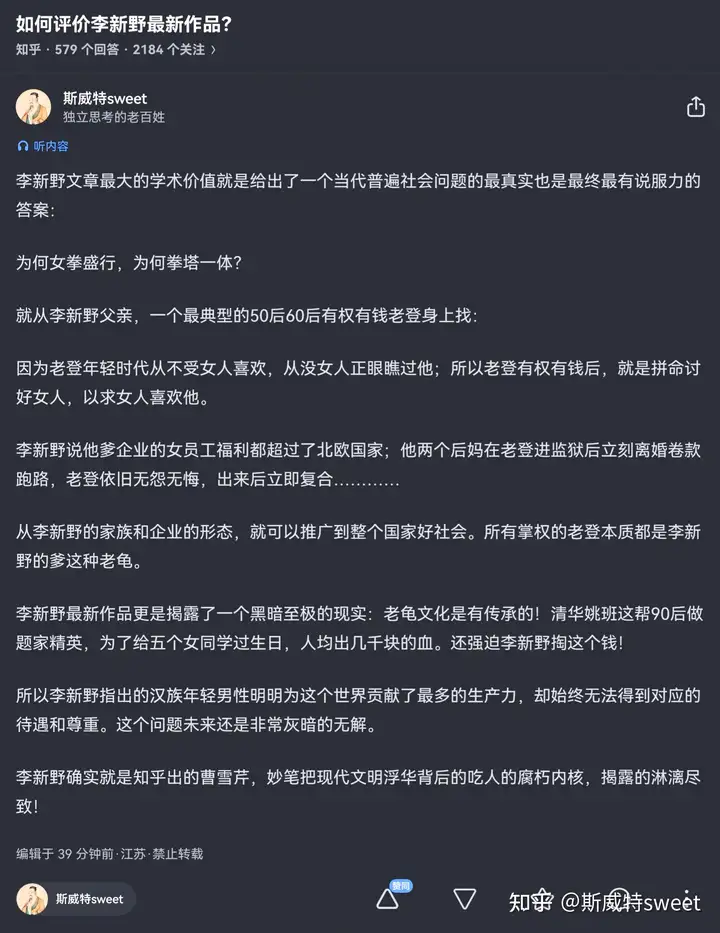This screenshot has width=720, height=933.
Task: Downvote the answer with the down triangle
Action: [465, 898]
